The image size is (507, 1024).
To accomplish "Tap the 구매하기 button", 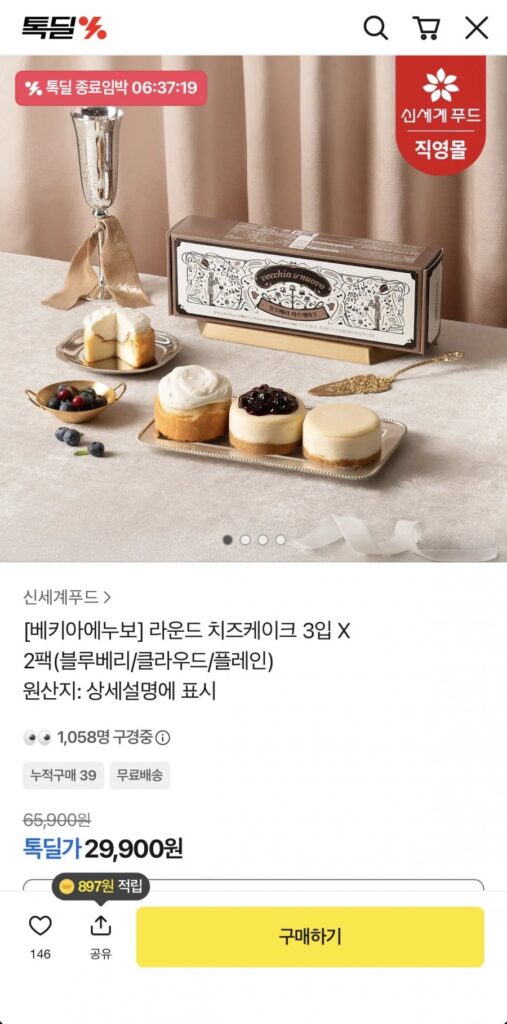I will (x=310, y=936).
